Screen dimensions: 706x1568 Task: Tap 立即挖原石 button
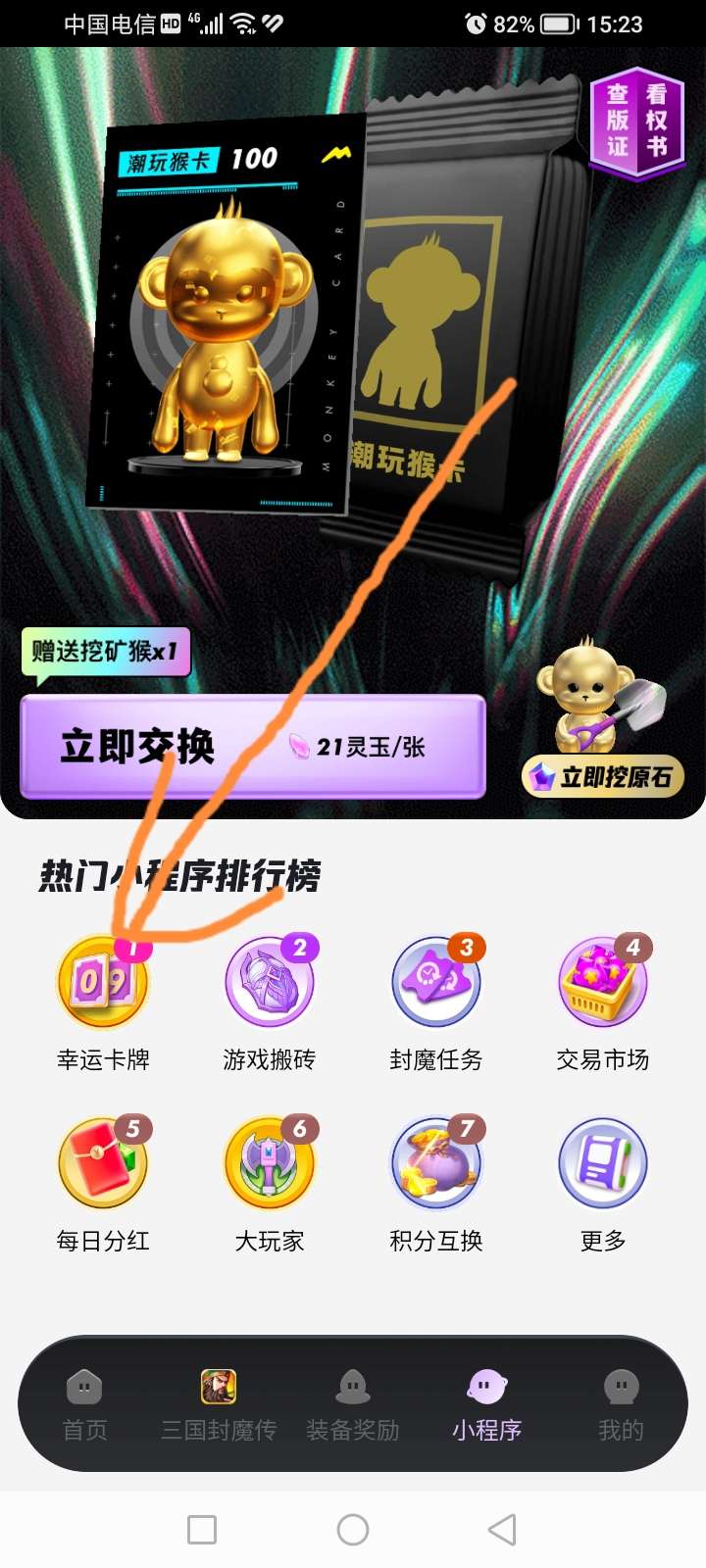tap(602, 777)
